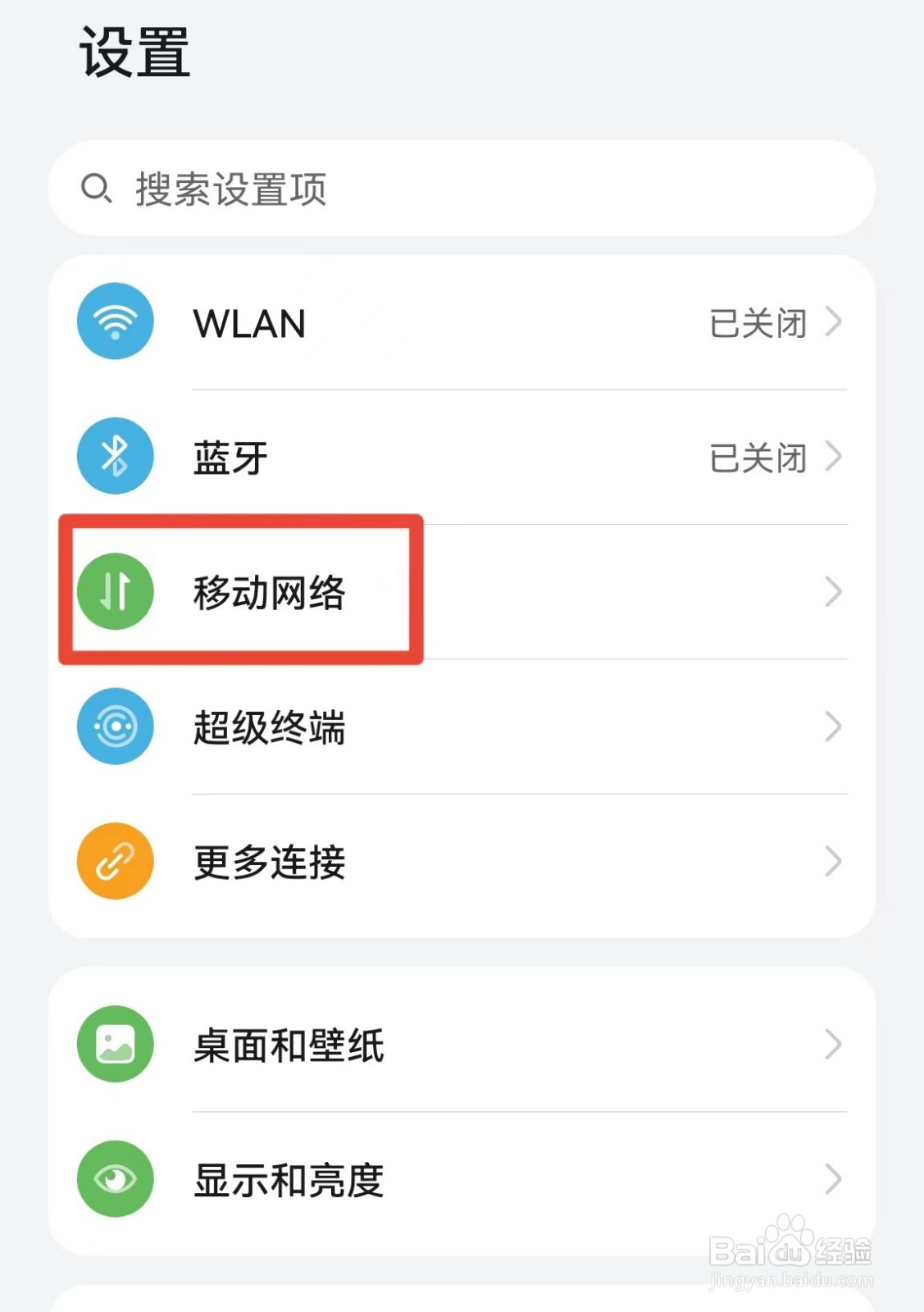Screen dimensions: 924x1312
Task: Tap the blue Bluetooth icon
Action: [114, 457]
